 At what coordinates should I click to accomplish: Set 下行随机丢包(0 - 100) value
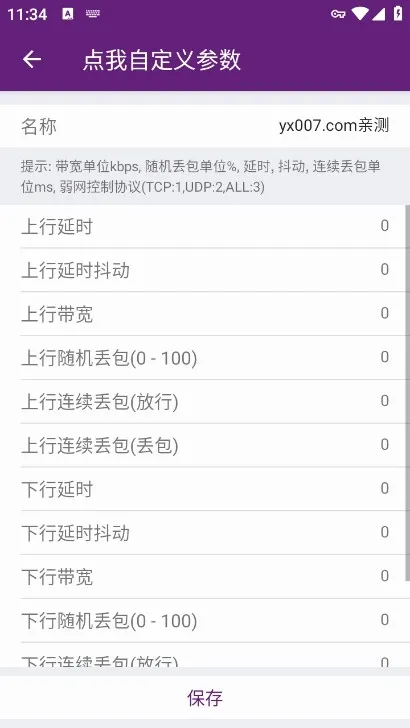coord(384,620)
